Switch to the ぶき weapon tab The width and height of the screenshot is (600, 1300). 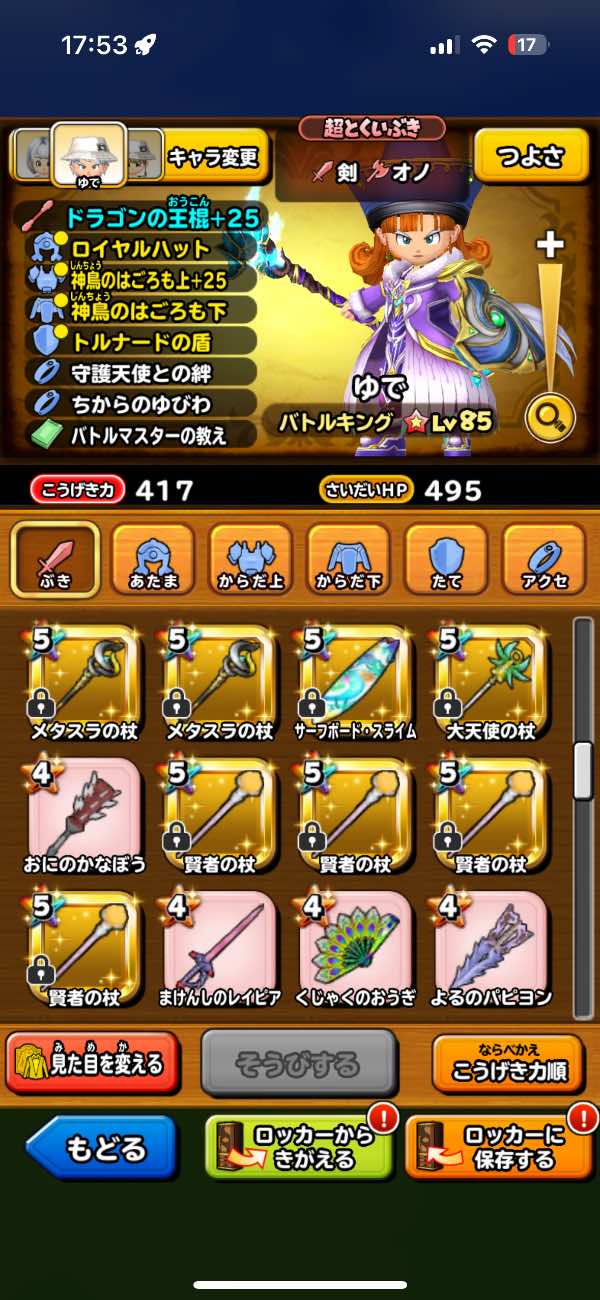(x=55, y=560)
